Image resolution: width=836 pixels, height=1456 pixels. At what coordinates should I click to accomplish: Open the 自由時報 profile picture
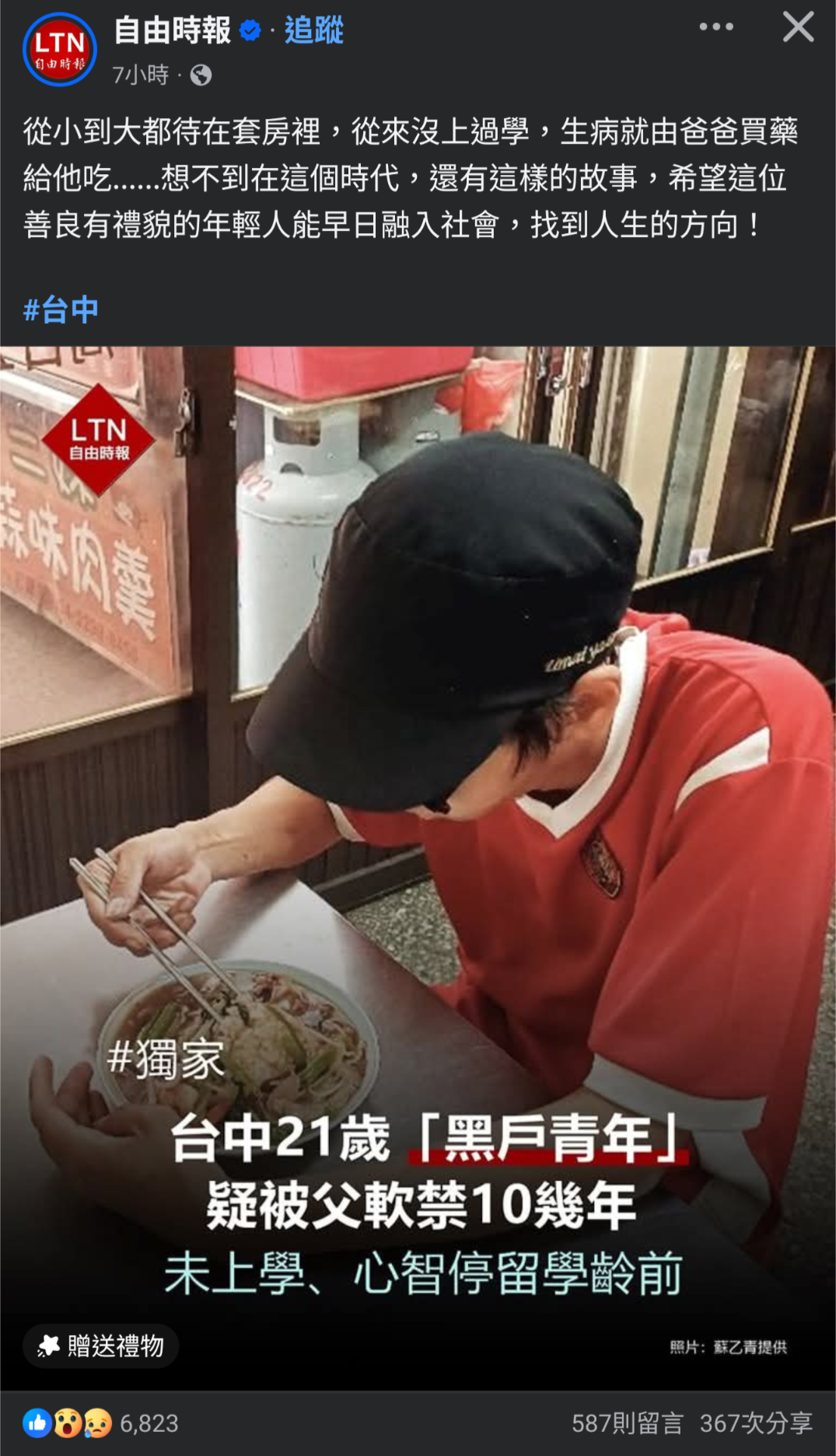coord(60,49)
